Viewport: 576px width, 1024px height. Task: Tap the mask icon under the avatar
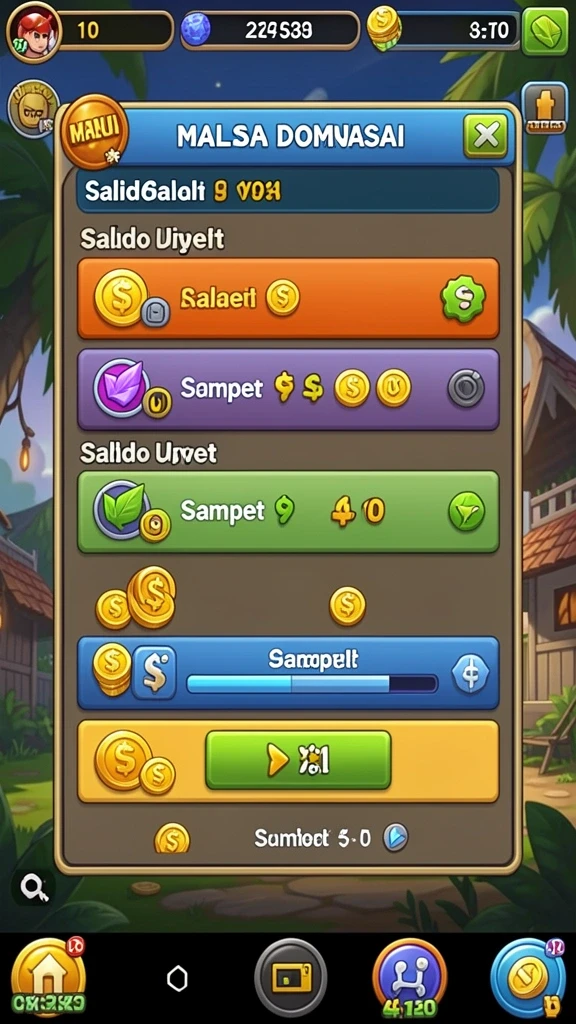pyautogui.click(x=33, y=109)
